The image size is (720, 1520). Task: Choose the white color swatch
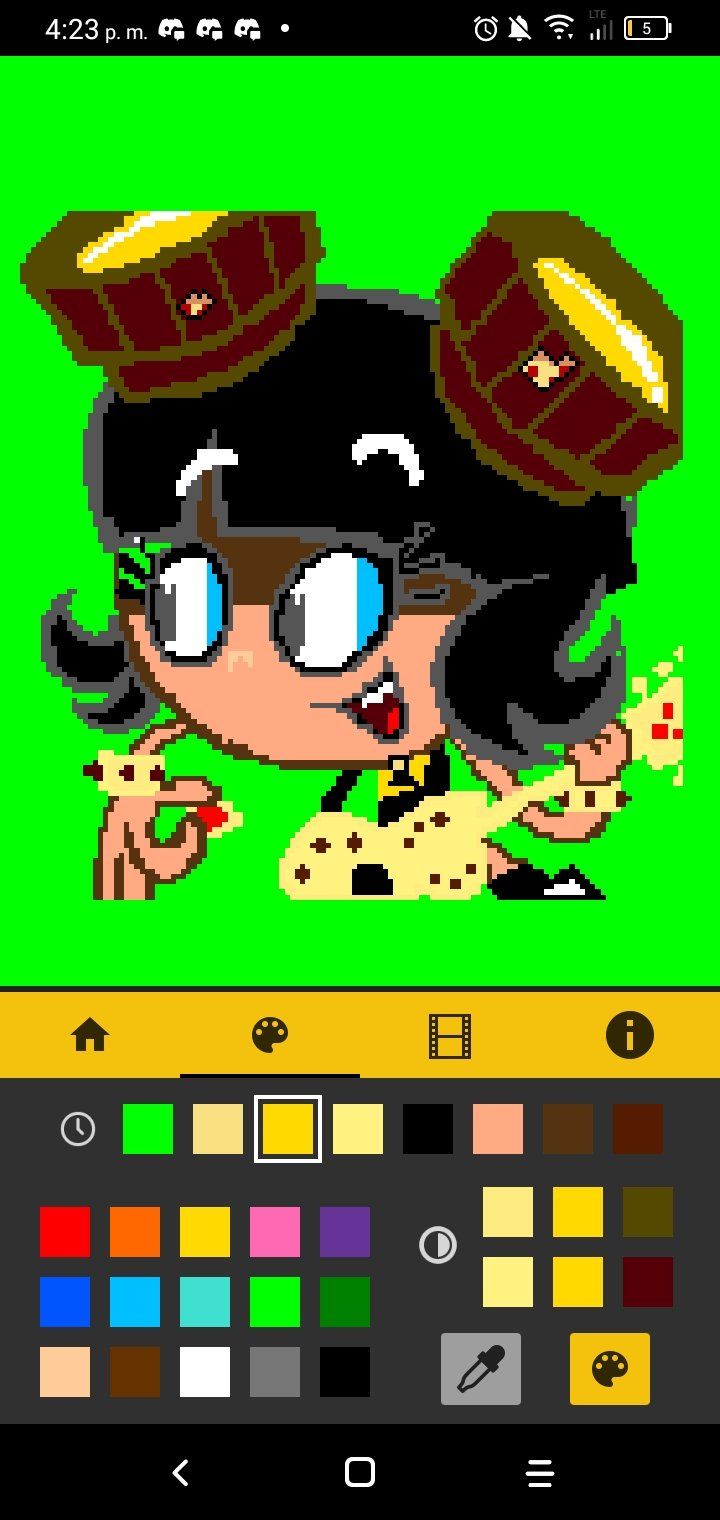click(205, 1372)
